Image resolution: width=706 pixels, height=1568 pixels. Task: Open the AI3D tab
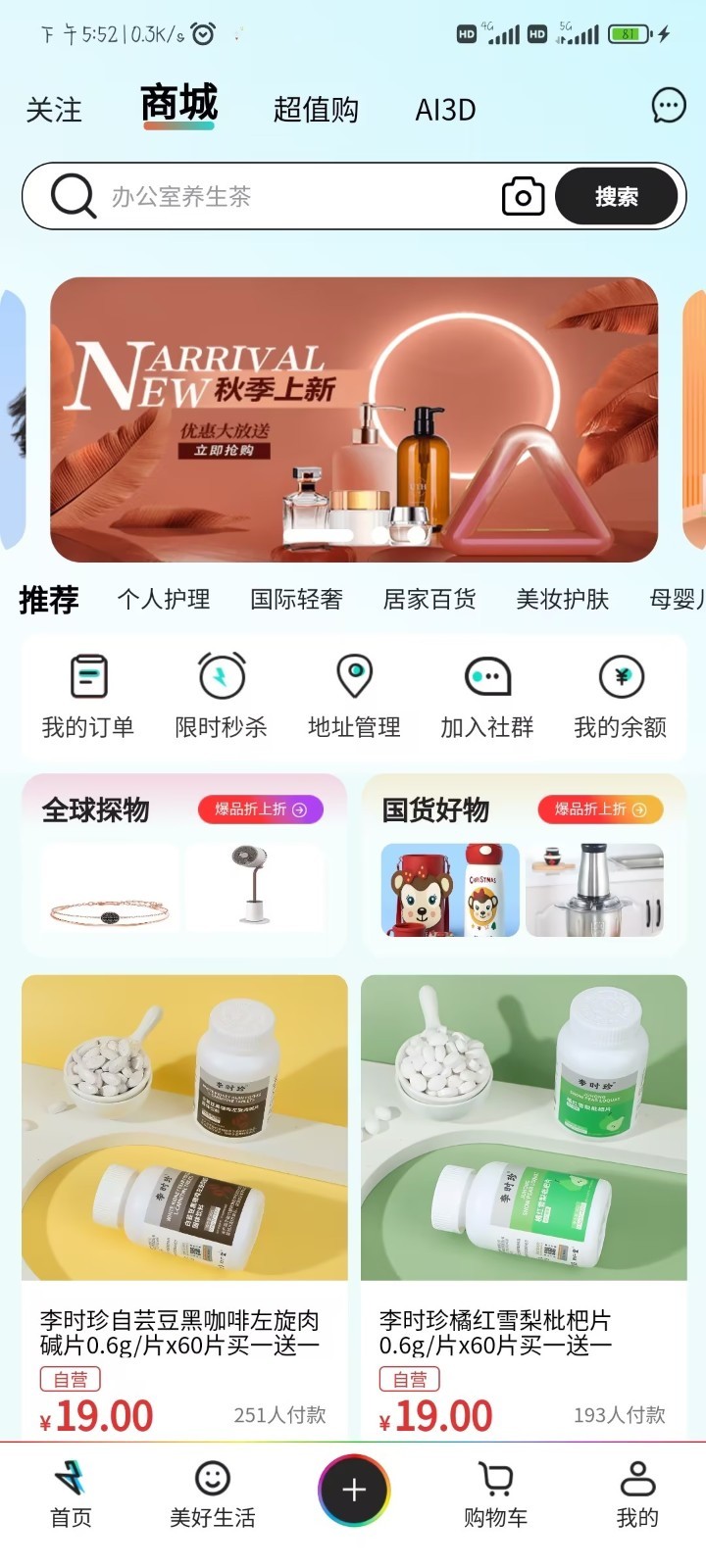[445, 109]
